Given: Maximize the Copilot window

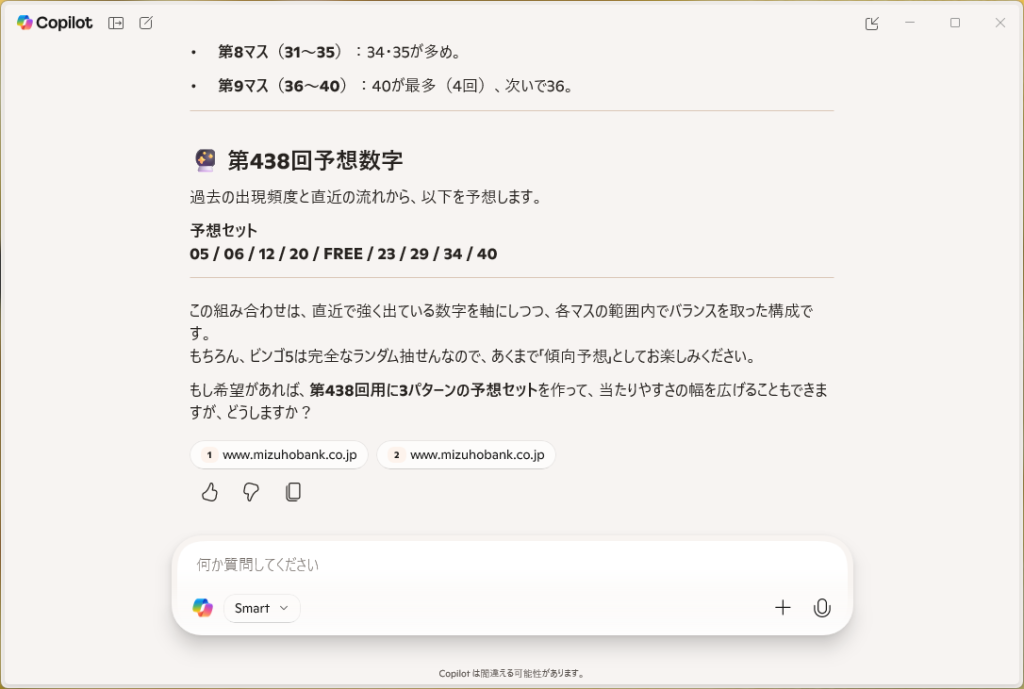Looking at the screenshot, I should (955, 23).
